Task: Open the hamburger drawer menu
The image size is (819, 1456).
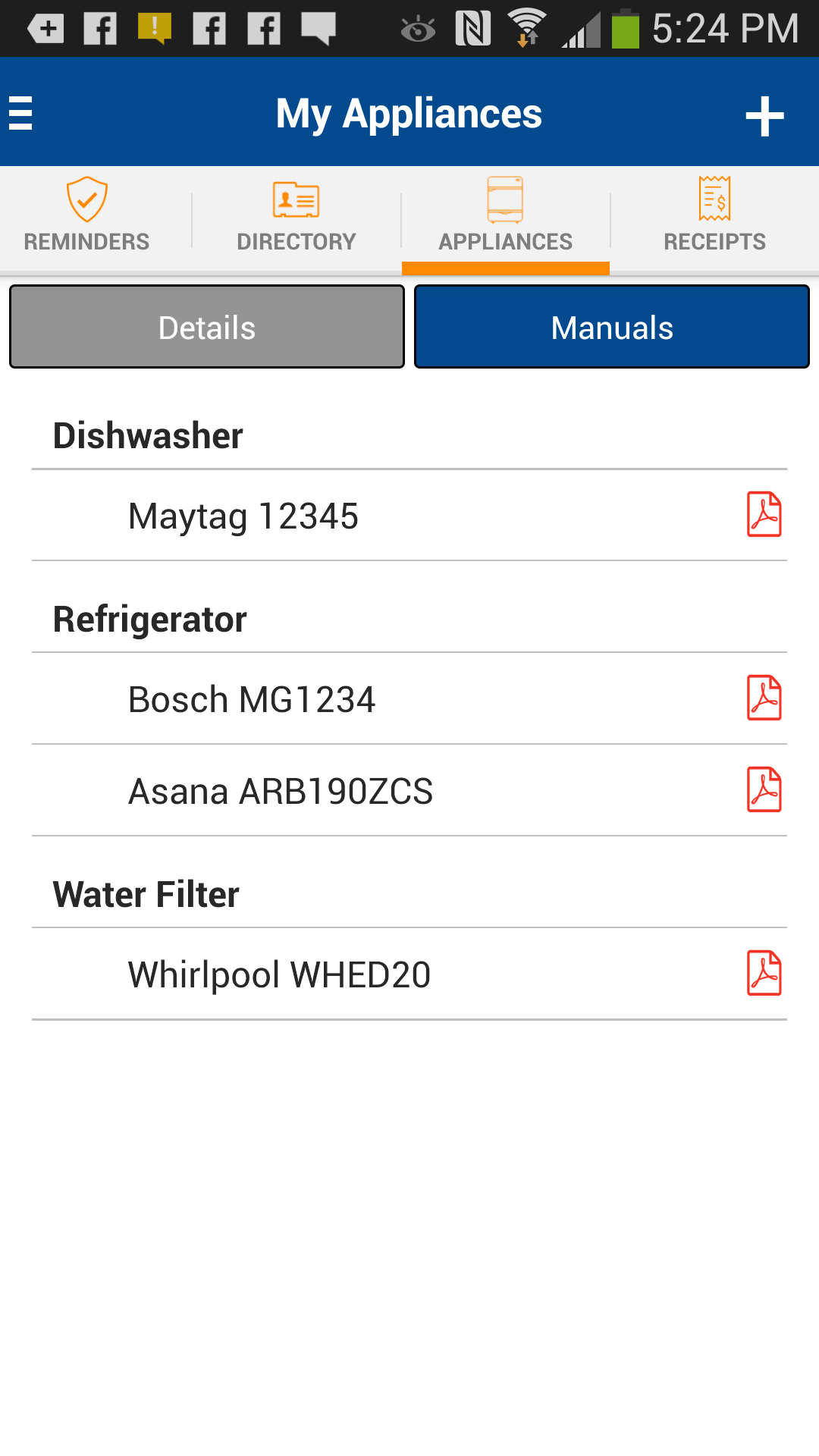Action: pyautogui.click(x=20, y=114)
